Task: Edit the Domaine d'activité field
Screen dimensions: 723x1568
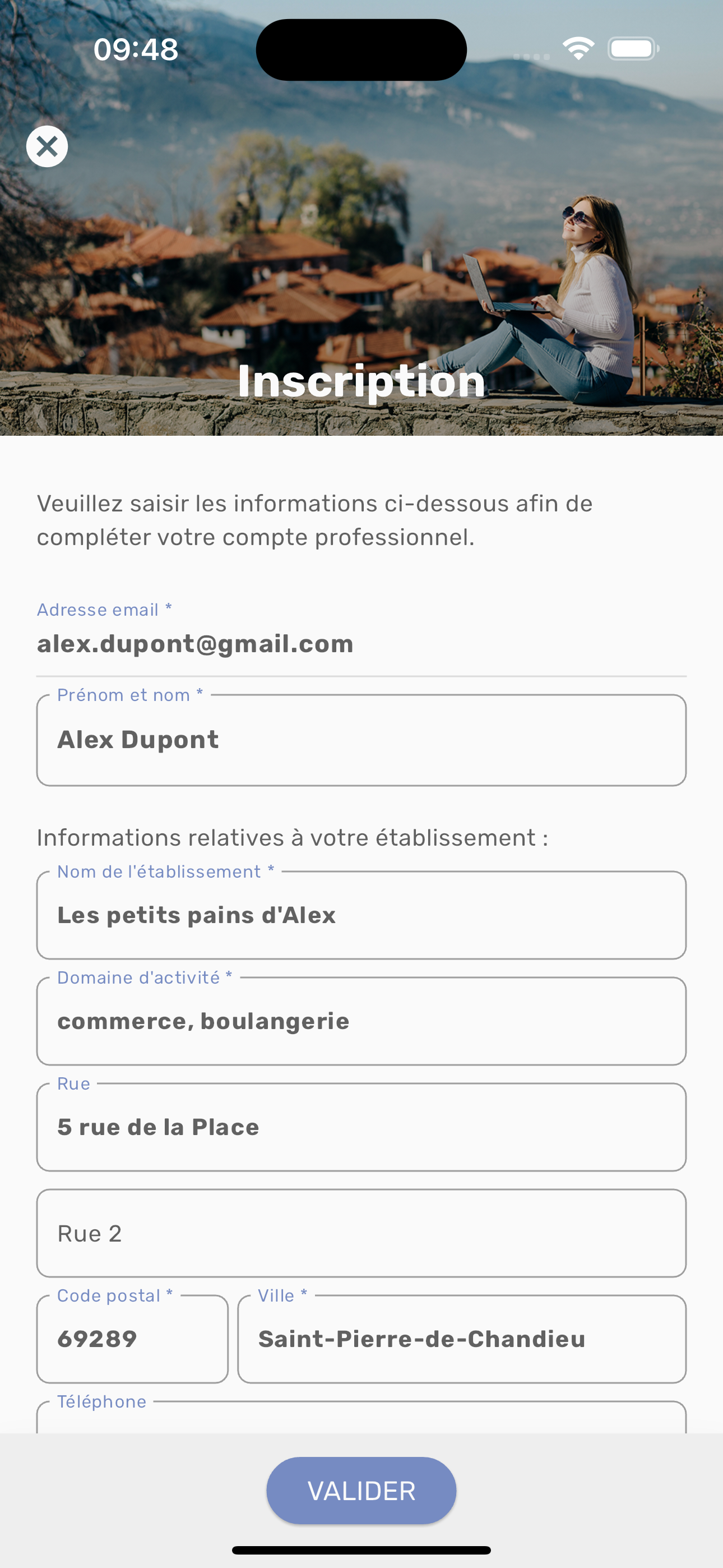Action: coord(361,1021)
